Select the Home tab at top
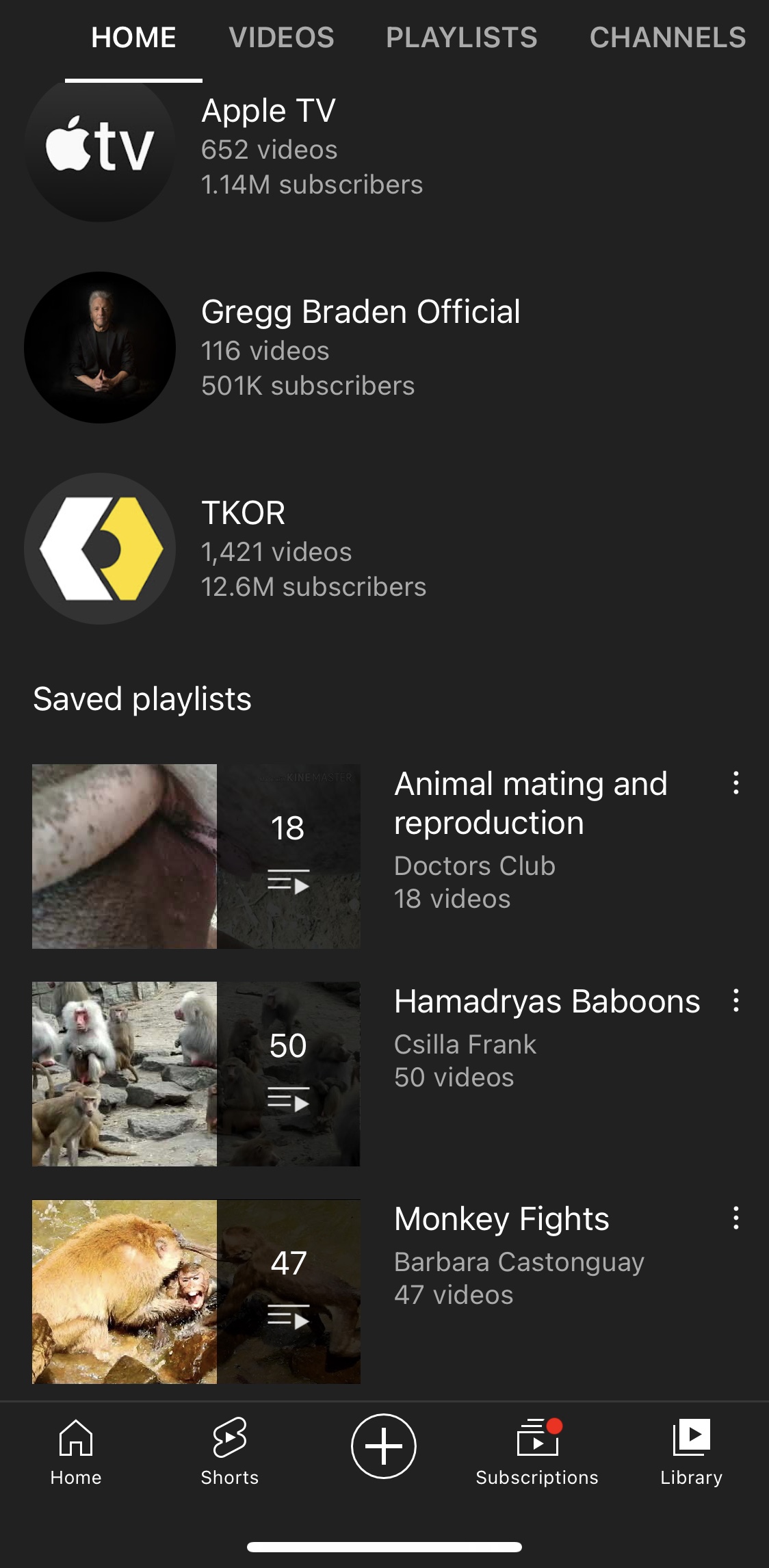This screenshot has width=769, height=1568. 133,38
